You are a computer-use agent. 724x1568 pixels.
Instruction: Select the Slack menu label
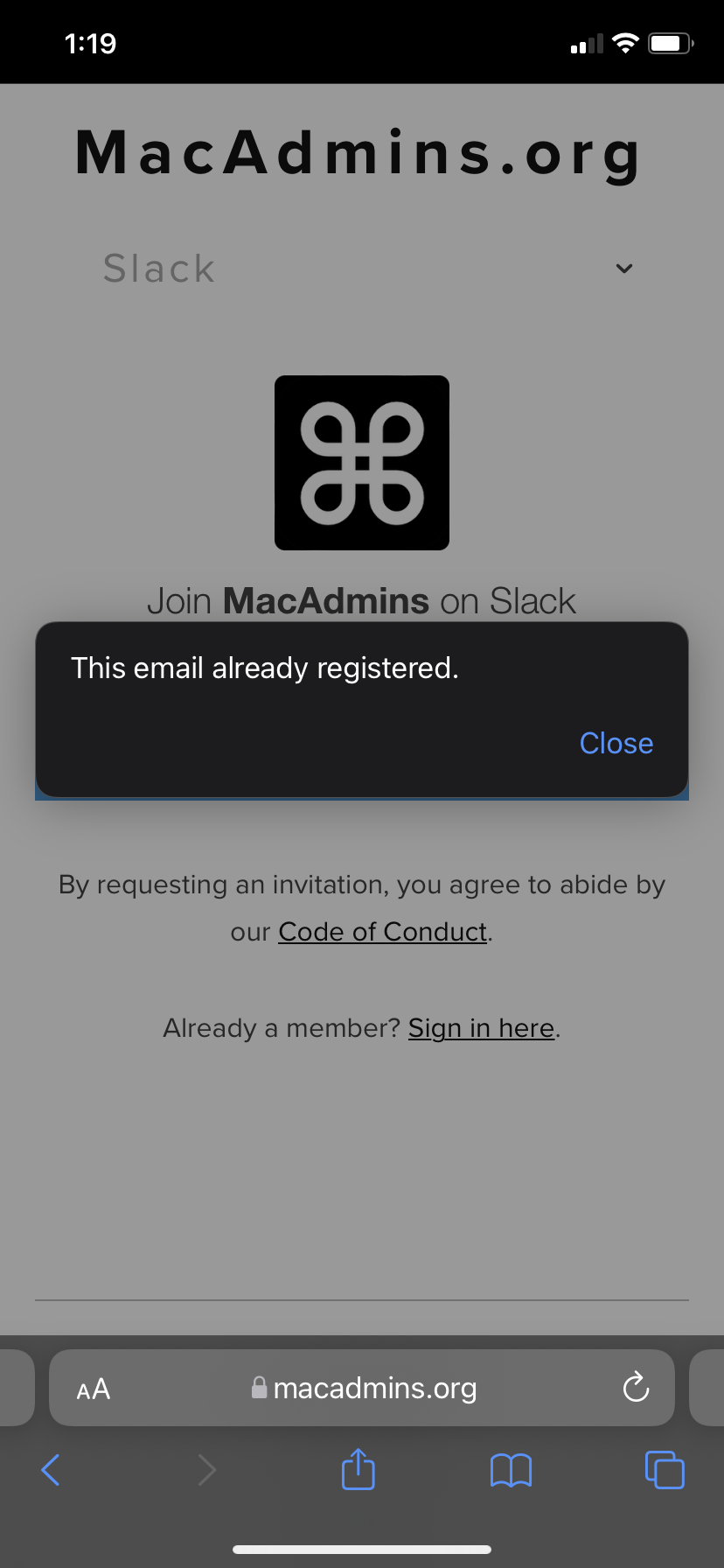tap(159, 269)
